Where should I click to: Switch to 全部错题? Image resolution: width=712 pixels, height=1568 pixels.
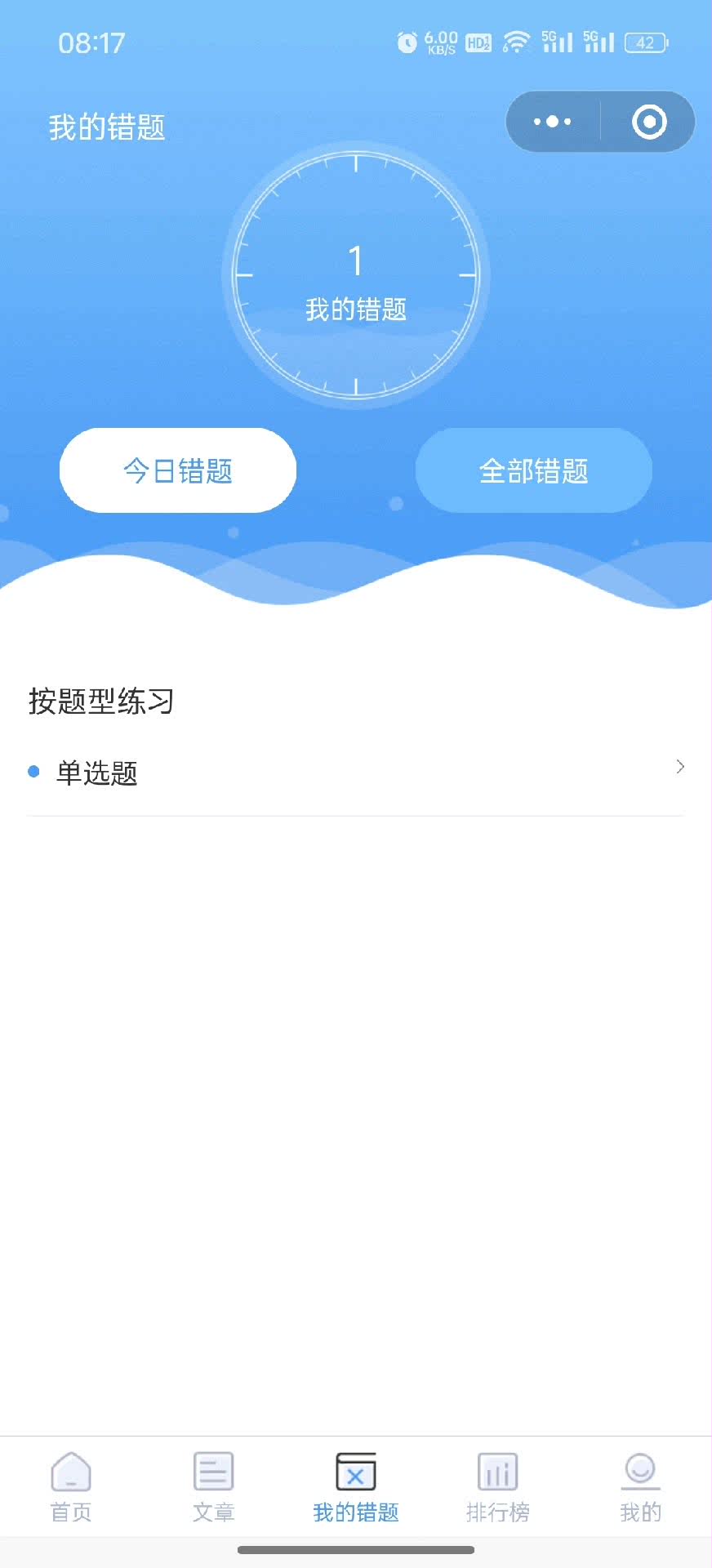(533, 470)
